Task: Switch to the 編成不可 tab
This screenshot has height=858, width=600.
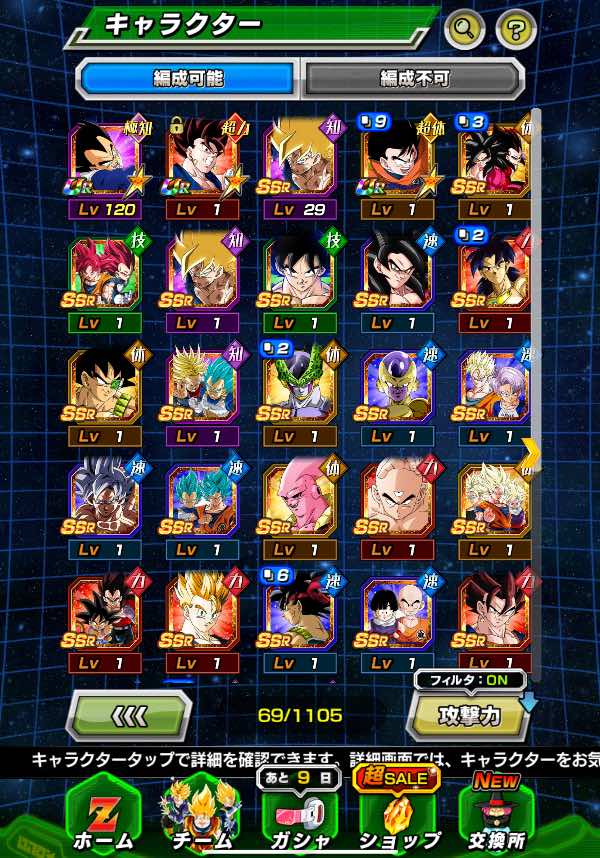Action: pyautogui.click(x=412, y=78)
